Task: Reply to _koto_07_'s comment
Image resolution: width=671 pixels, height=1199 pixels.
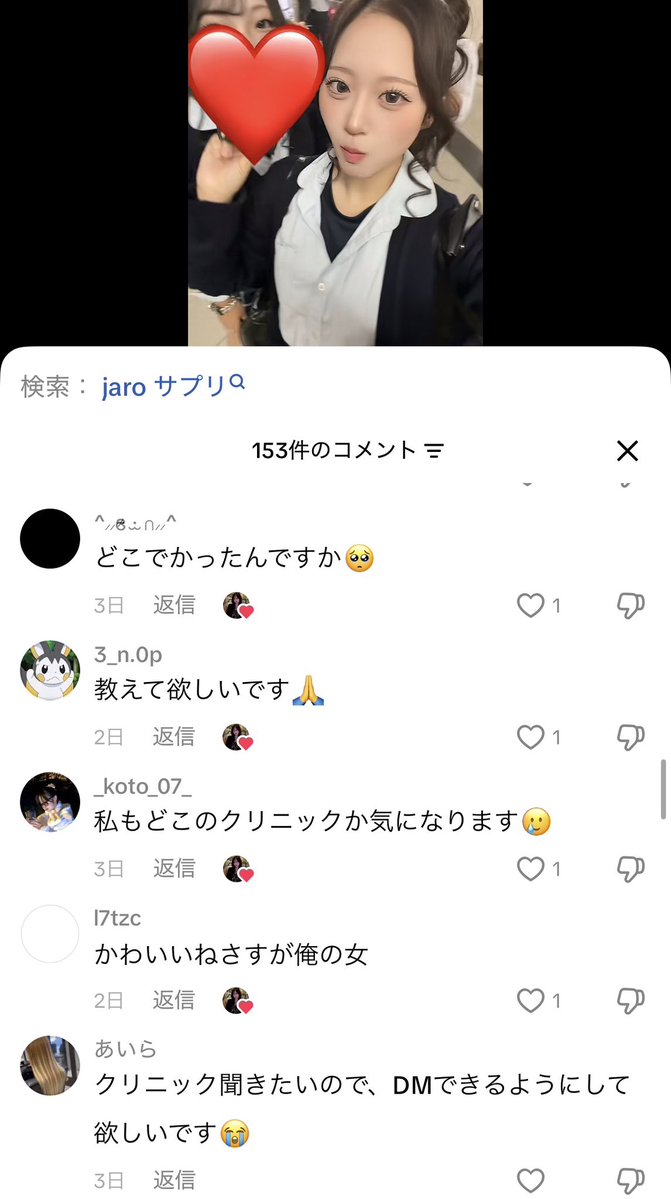Action: tap(173, 869)
